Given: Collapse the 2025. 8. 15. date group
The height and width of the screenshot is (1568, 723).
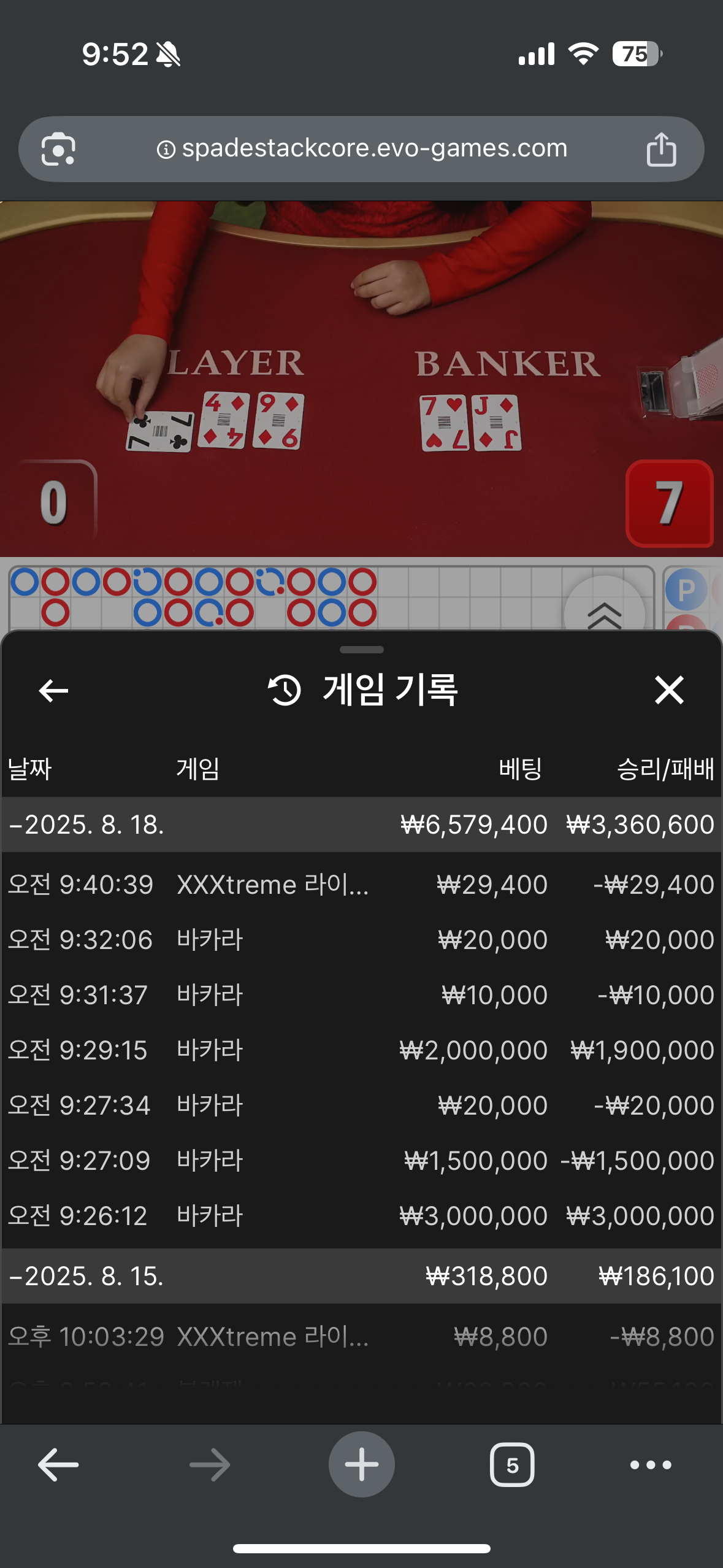Looking at the screenshot, I should 86,1276.
